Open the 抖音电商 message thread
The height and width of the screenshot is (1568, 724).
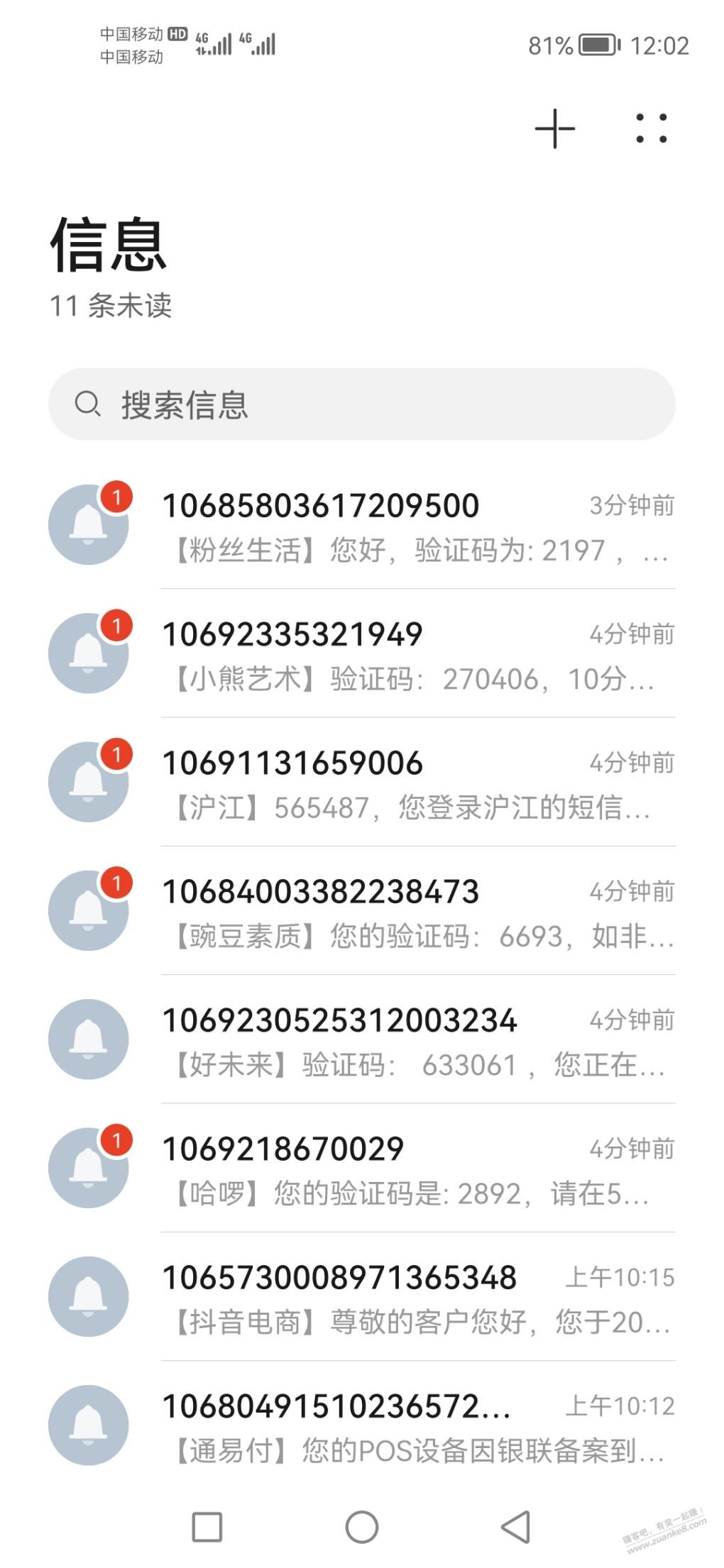tap(362, 1297)
